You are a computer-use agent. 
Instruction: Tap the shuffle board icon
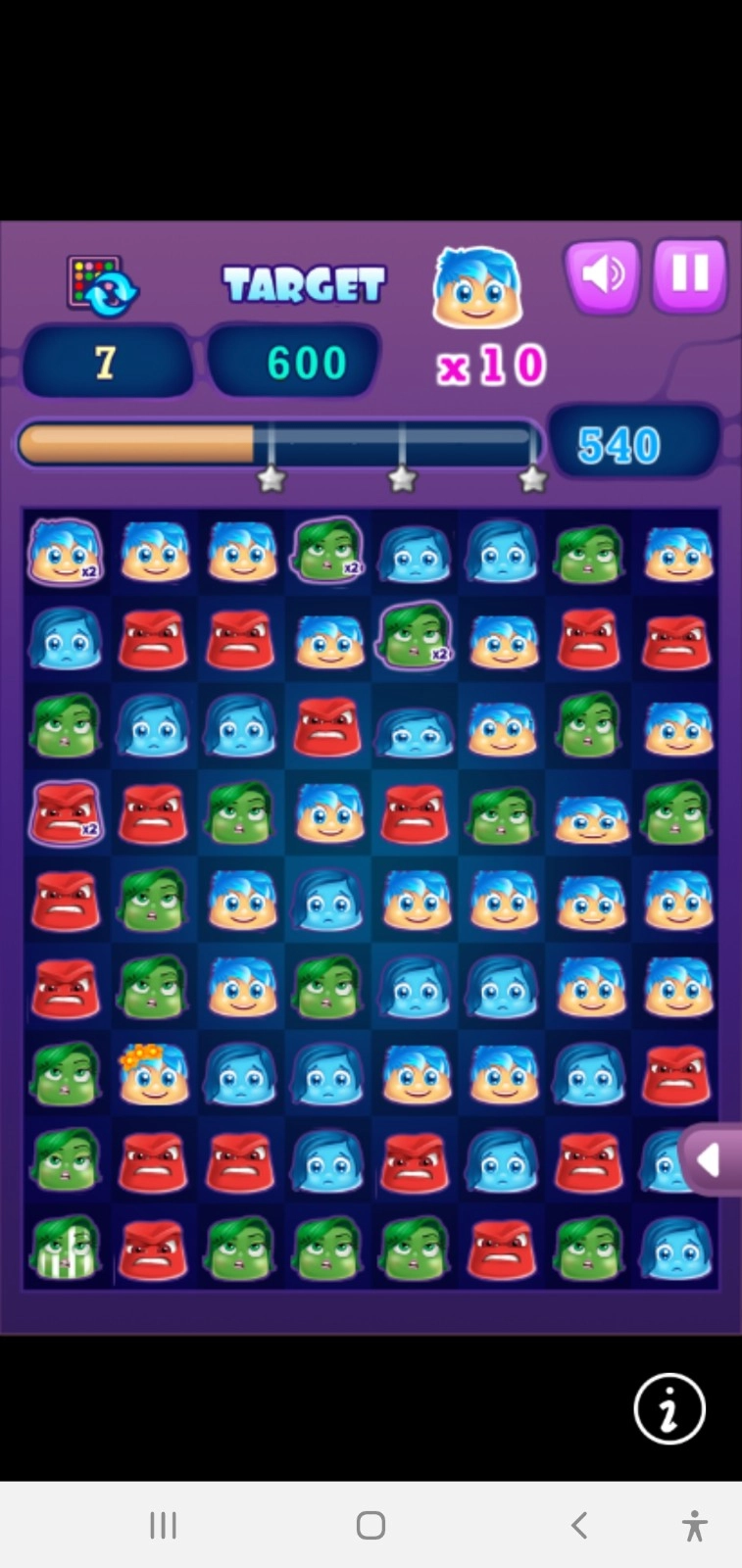point(102,286)
